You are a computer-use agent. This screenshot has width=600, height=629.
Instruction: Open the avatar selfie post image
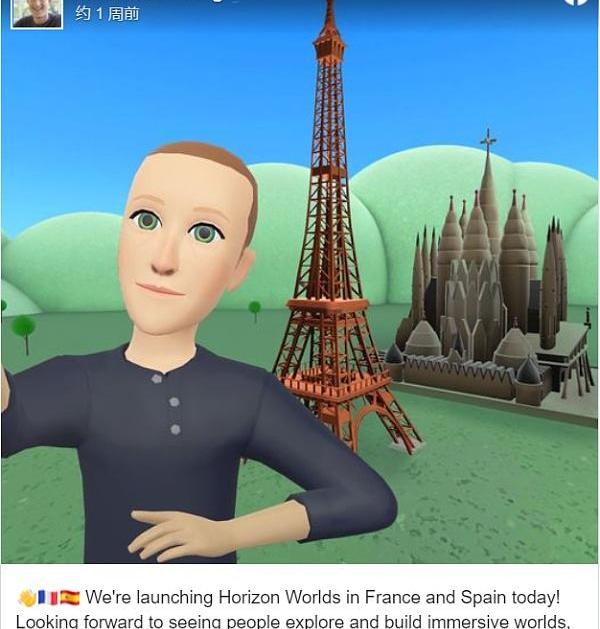[300, 300]
